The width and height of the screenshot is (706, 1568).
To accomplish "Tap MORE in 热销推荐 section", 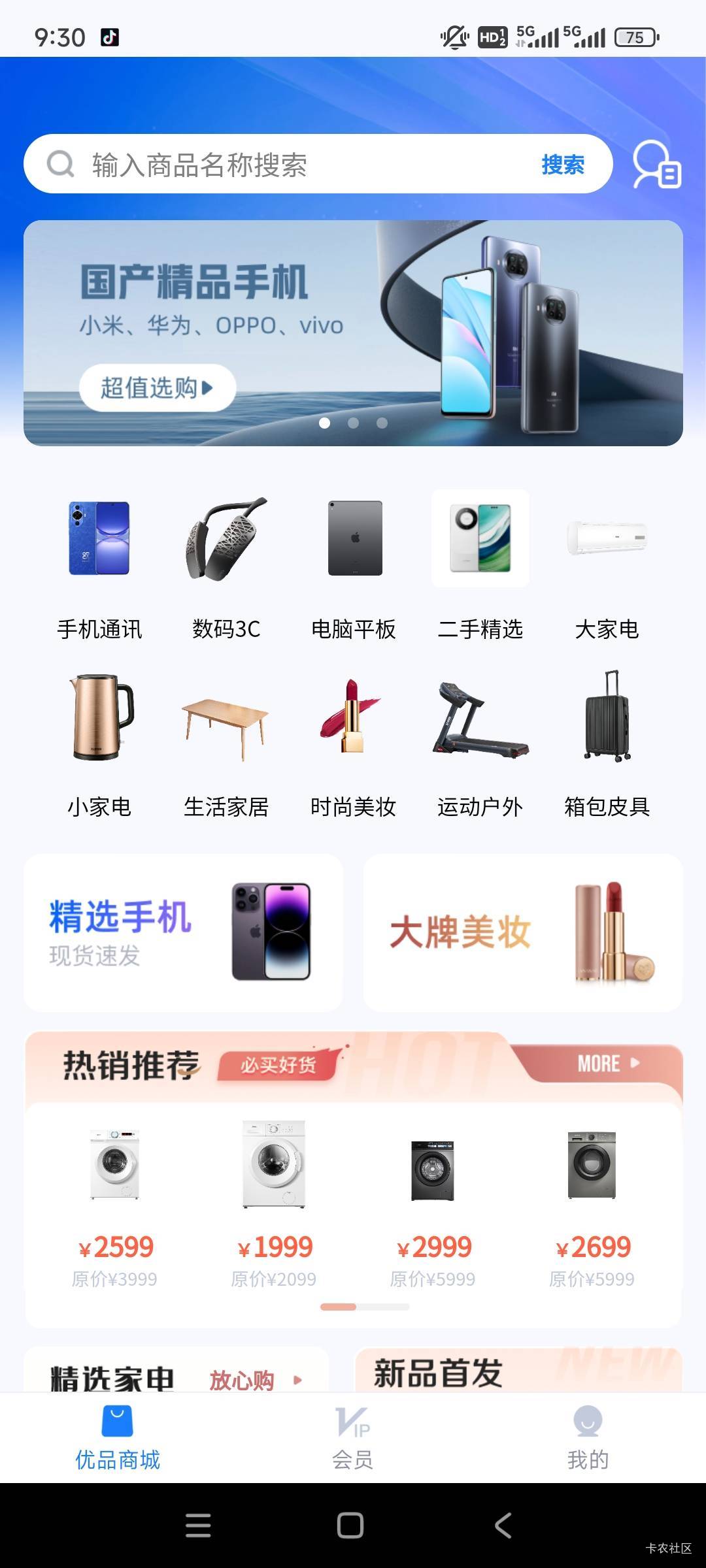I will [608, 1064].
